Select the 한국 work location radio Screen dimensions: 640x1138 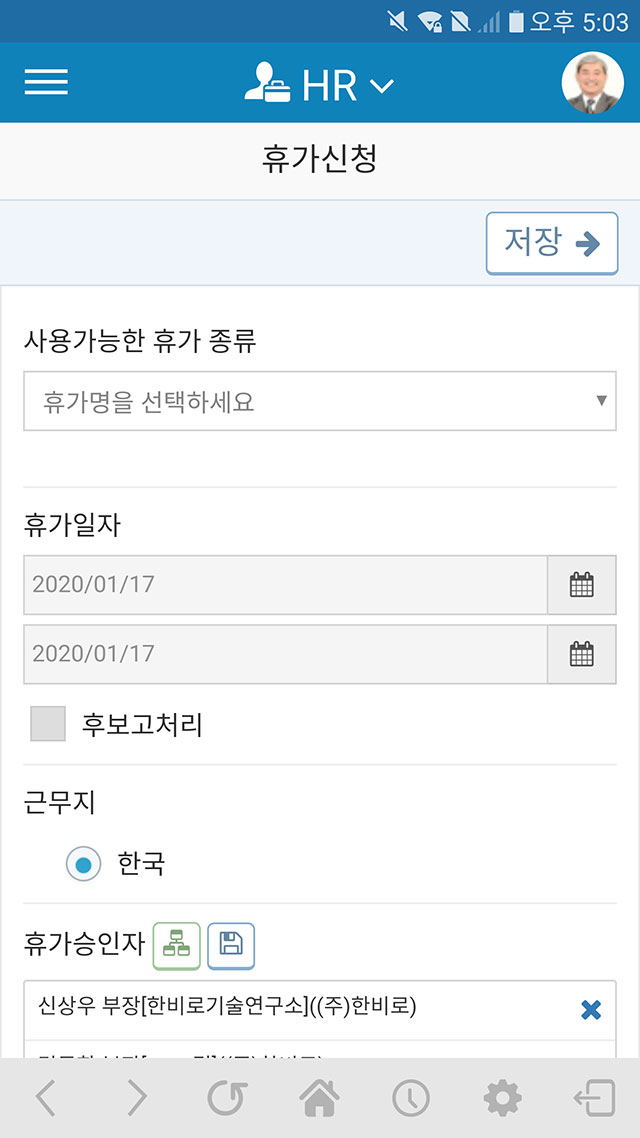[x=83, y=864]
